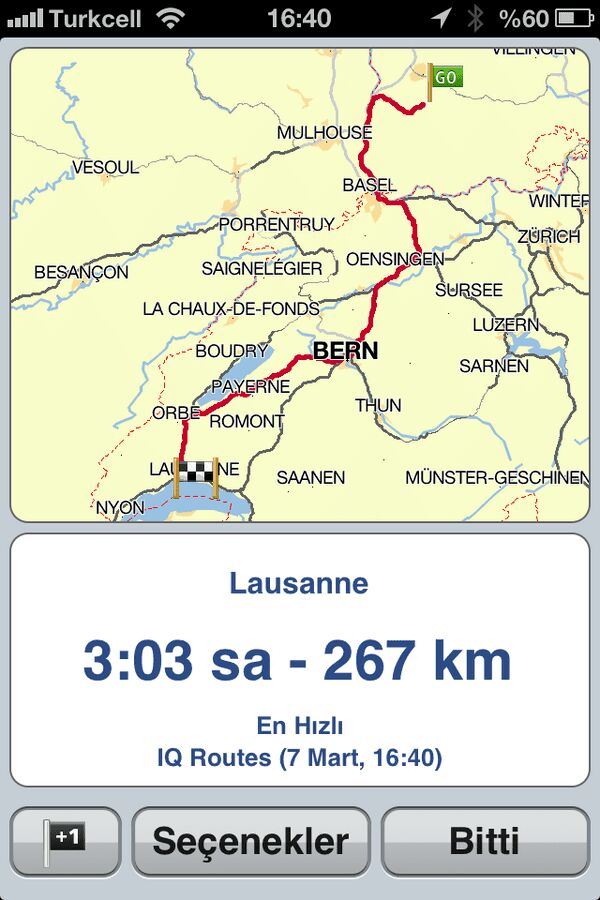The image size is (600, 900).
Task: Tap Bitti to finish
Action: click(485, 841)
